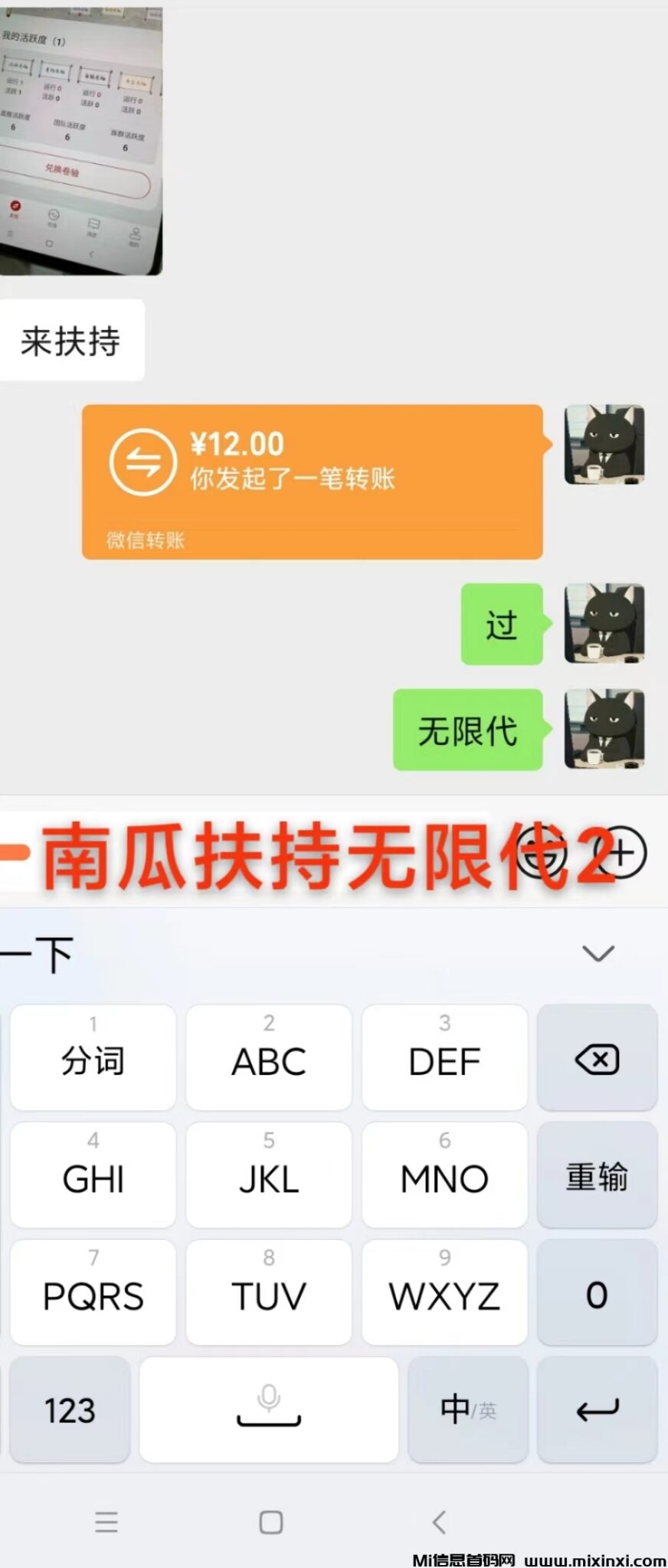Switch to the 123 number keyboard
668x1568 pixels.
point(70,1410)
